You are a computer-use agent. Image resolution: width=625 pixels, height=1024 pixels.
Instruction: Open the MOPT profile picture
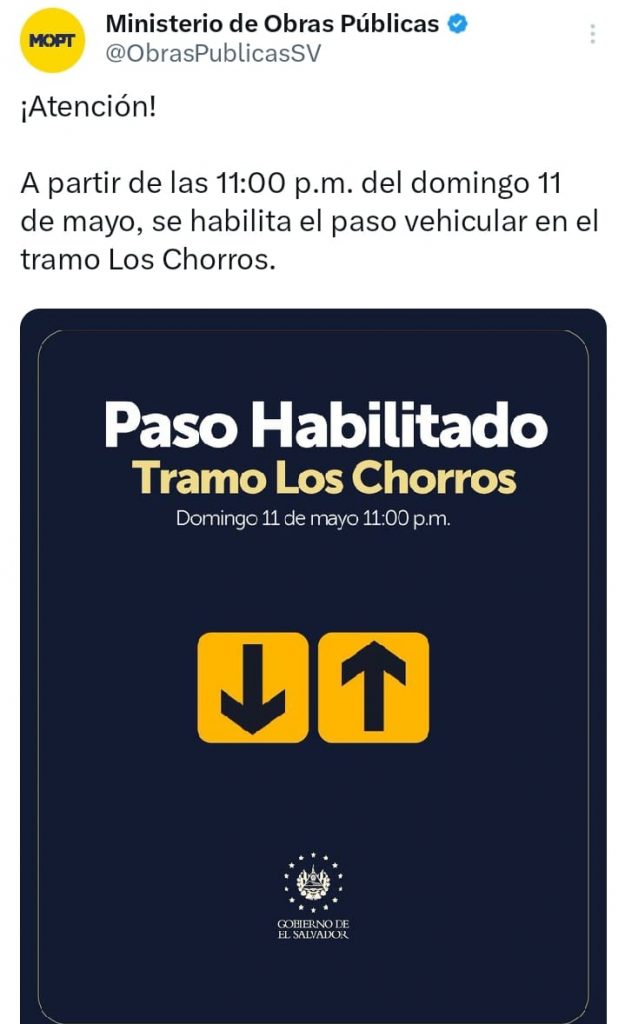click(x=53, y=40)
